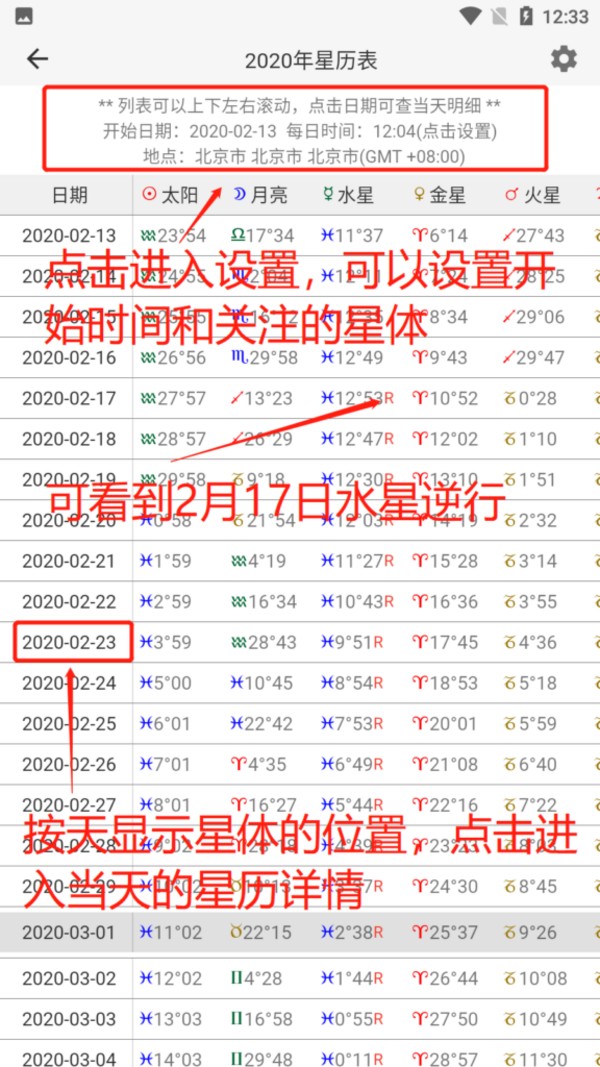
Task: View the 2020-03-02 ephemeris details
Action: [69, 978]
